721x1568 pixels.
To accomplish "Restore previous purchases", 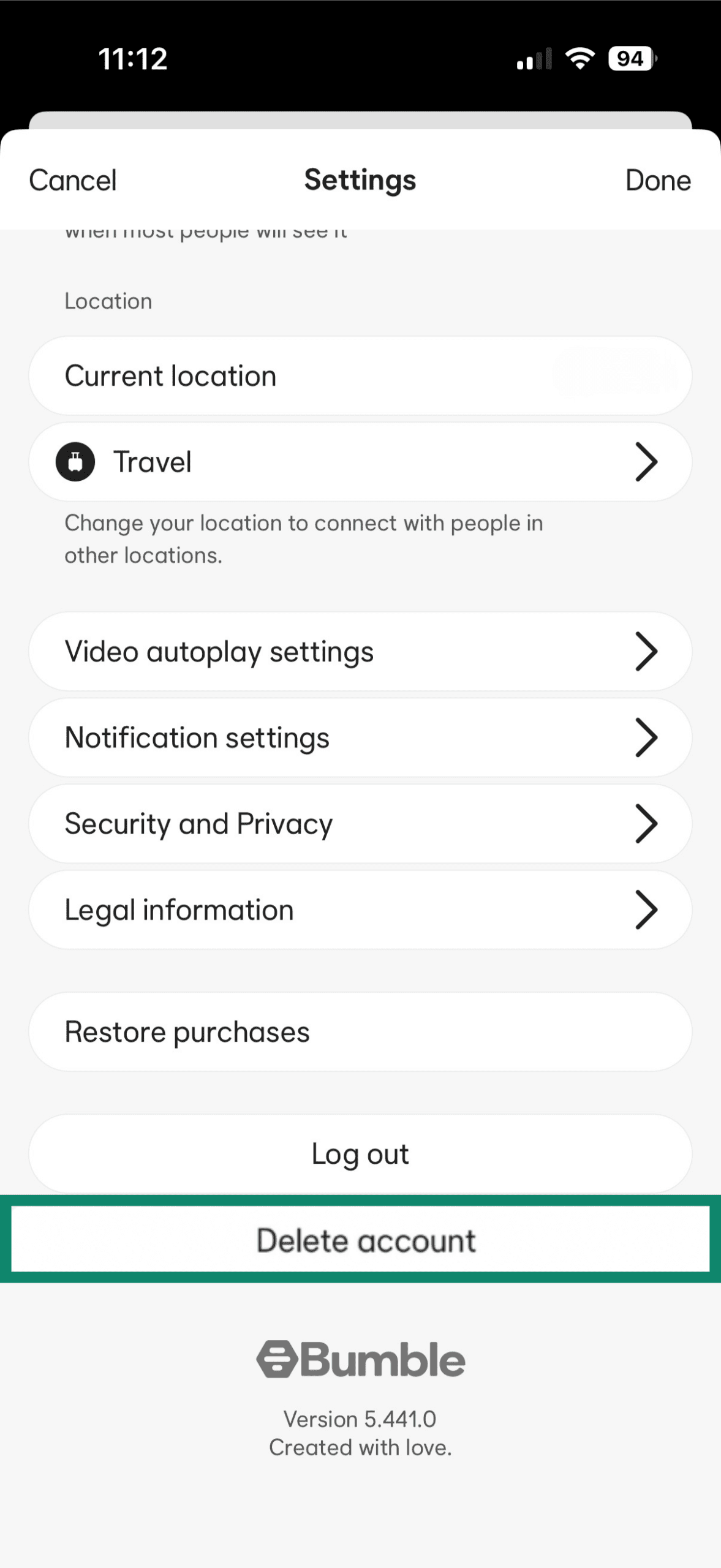I will pyautogui.click(x=360, y=1031).
